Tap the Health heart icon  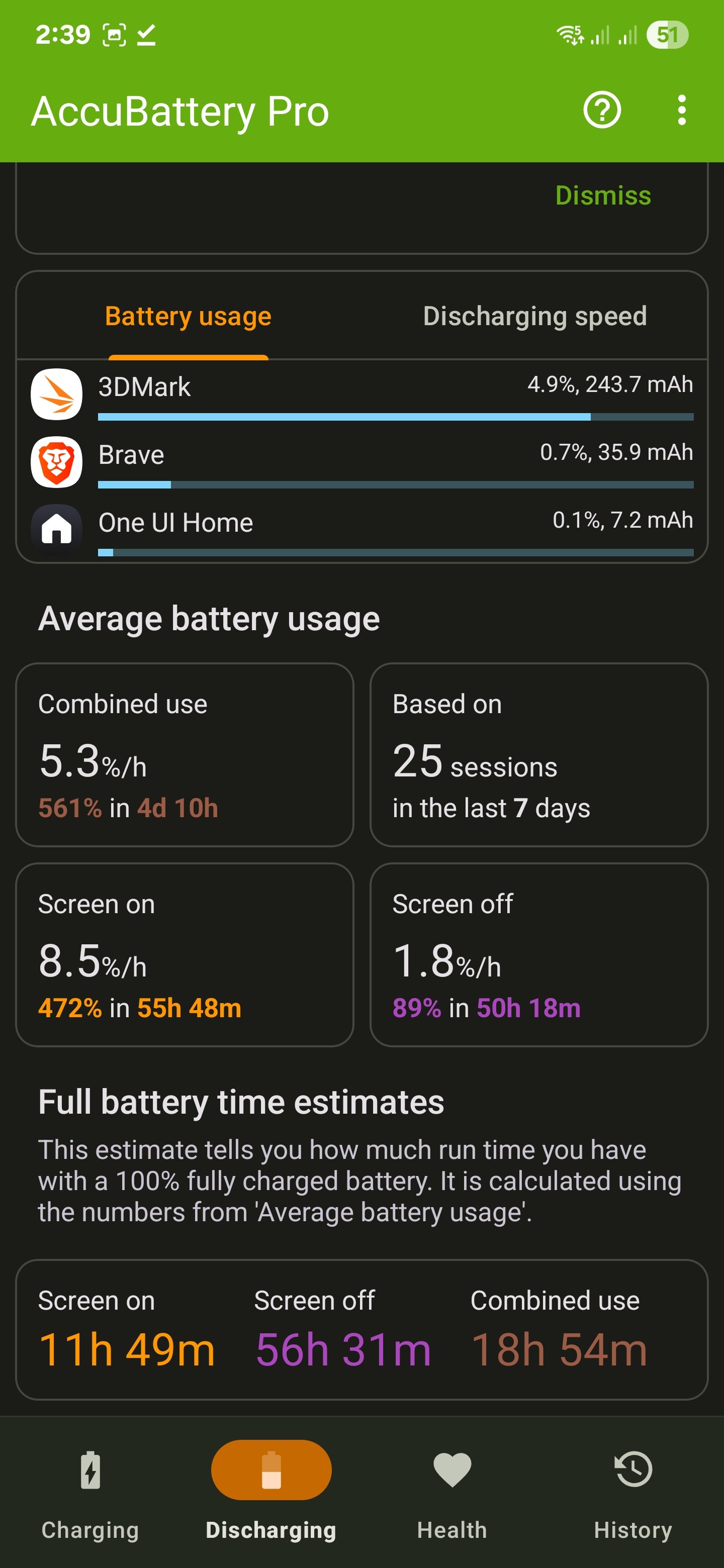[x=452, y=1469]
